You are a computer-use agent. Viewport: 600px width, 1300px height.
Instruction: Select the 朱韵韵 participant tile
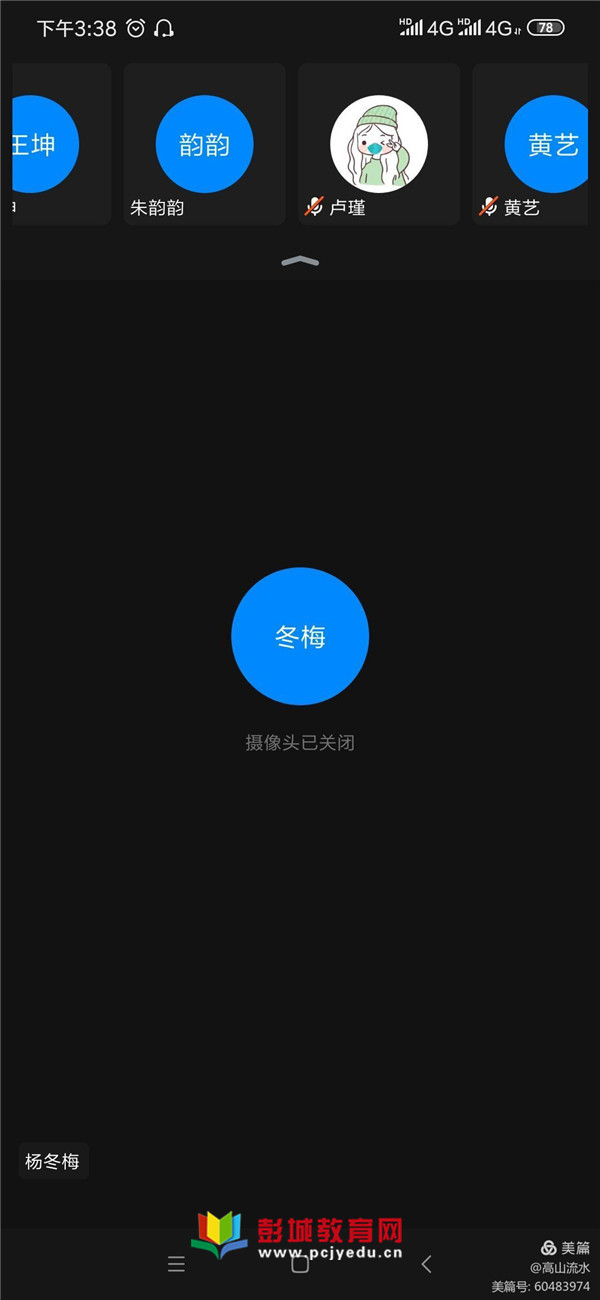(204, 145)
